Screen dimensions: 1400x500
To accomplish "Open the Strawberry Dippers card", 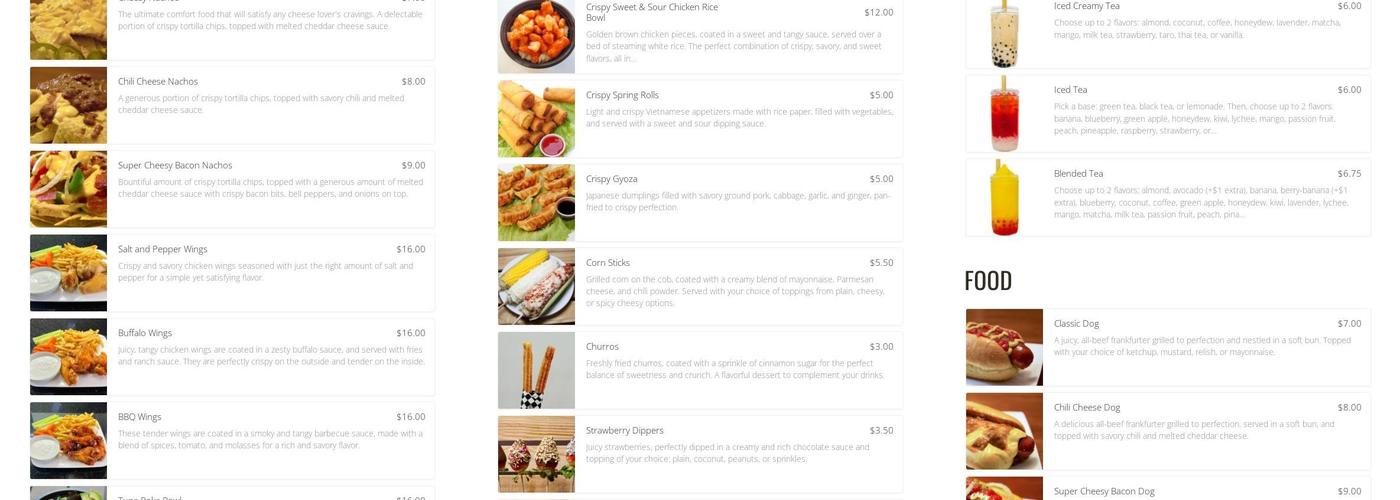I will (x=700, y=455).
